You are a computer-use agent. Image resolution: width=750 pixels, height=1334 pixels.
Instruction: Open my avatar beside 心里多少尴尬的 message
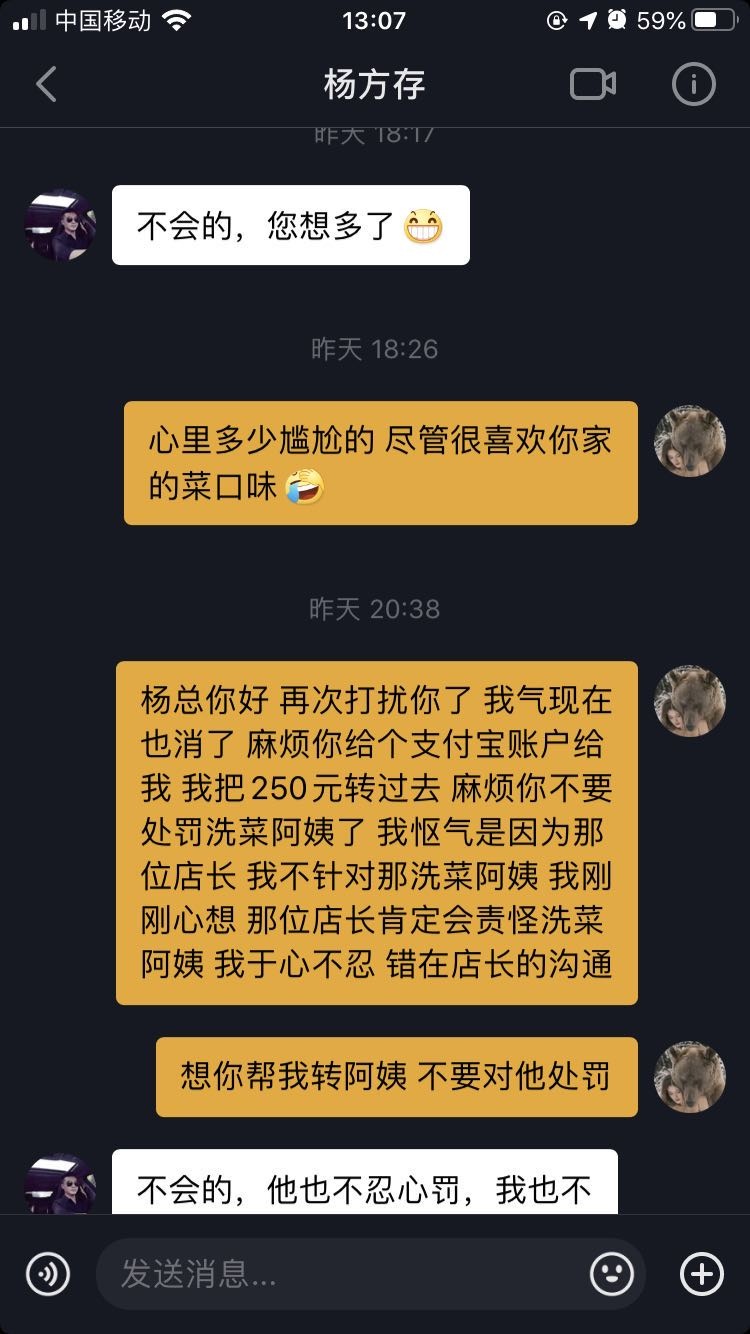point(689,441)
